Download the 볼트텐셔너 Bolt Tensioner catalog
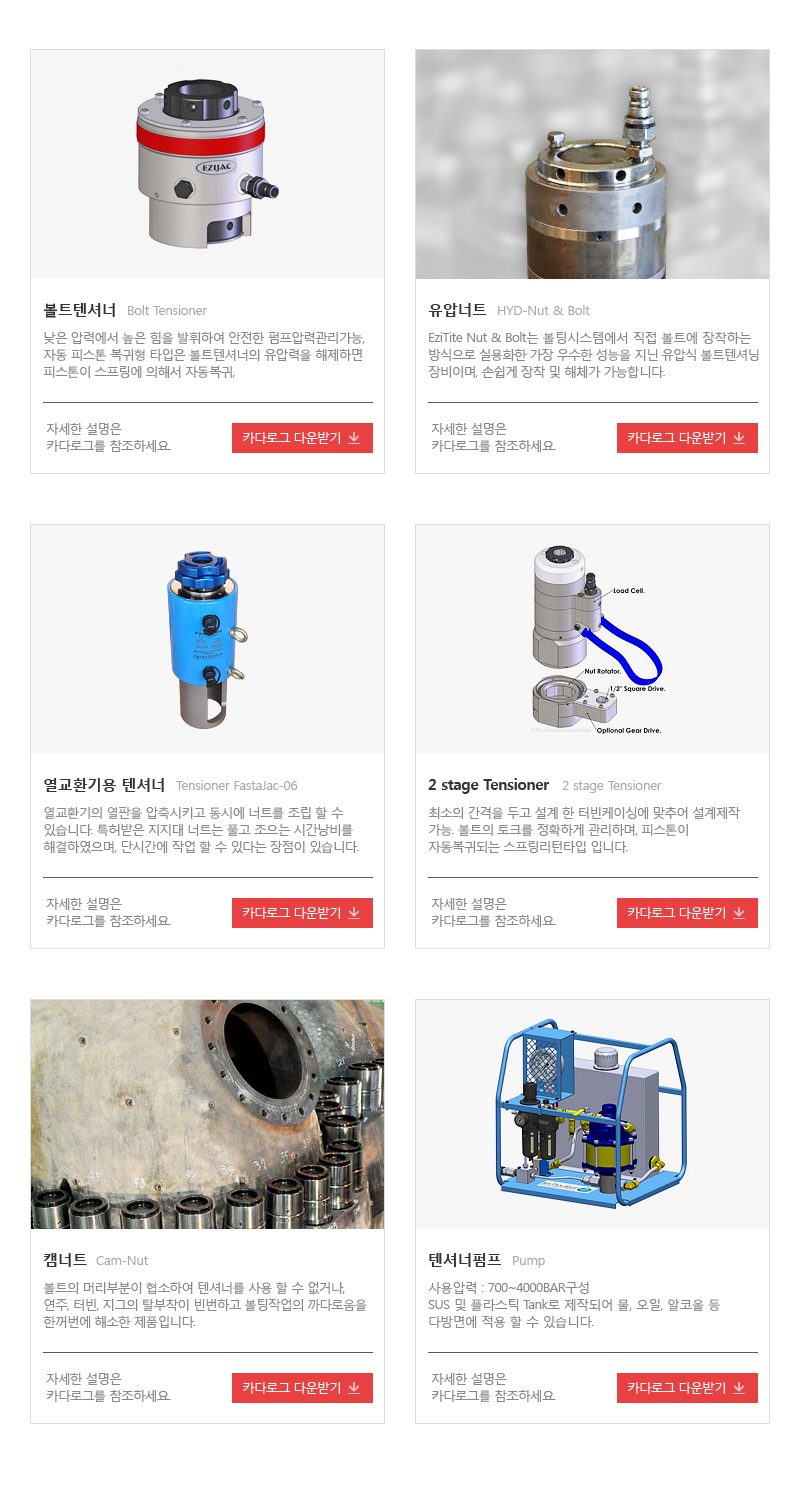 (302, 438)
